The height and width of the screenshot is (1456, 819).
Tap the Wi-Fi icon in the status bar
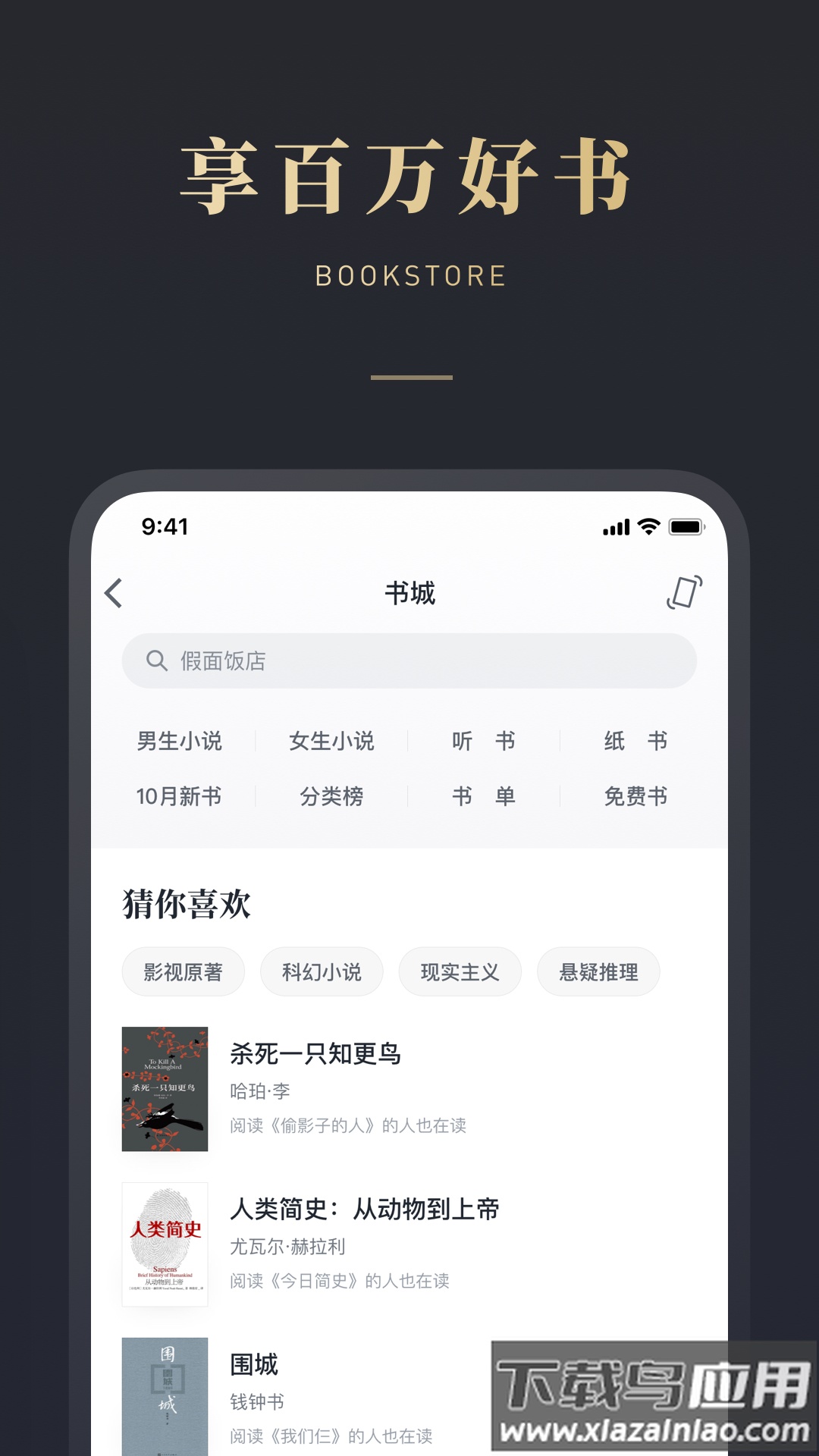point(647,526)
